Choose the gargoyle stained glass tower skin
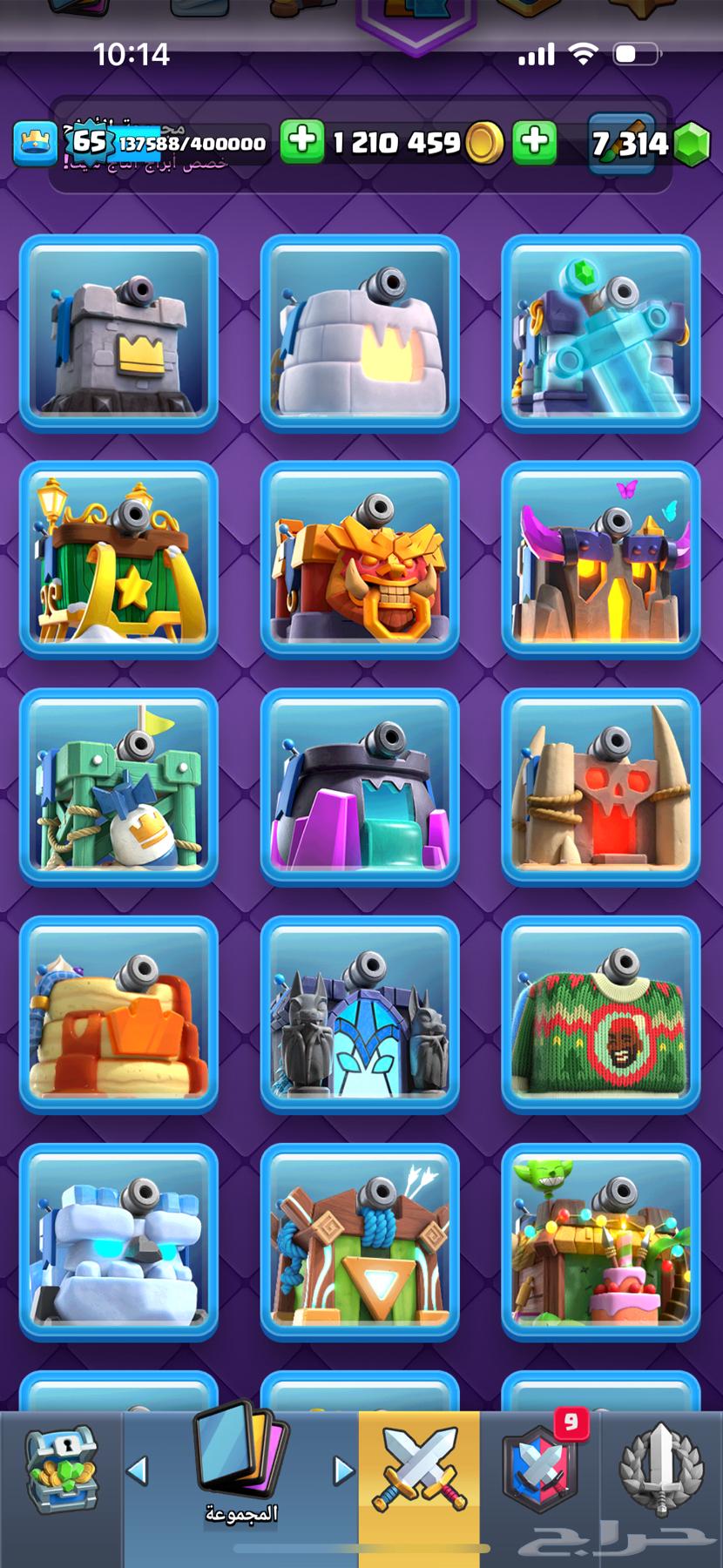This screenshot has height=1568, width=723. tap(360, 1014)
